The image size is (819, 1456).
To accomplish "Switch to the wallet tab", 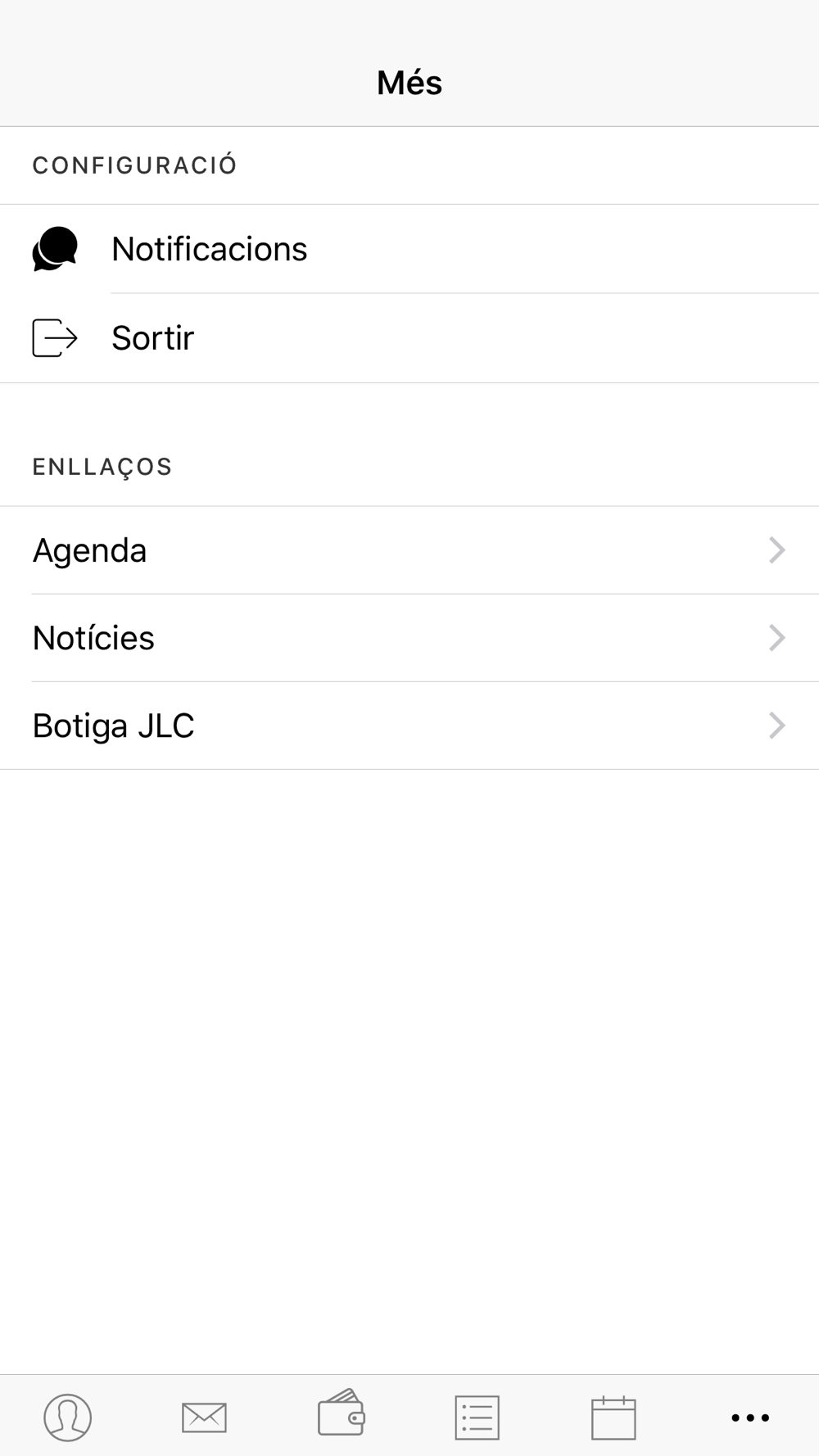I will pos(341,1414).
